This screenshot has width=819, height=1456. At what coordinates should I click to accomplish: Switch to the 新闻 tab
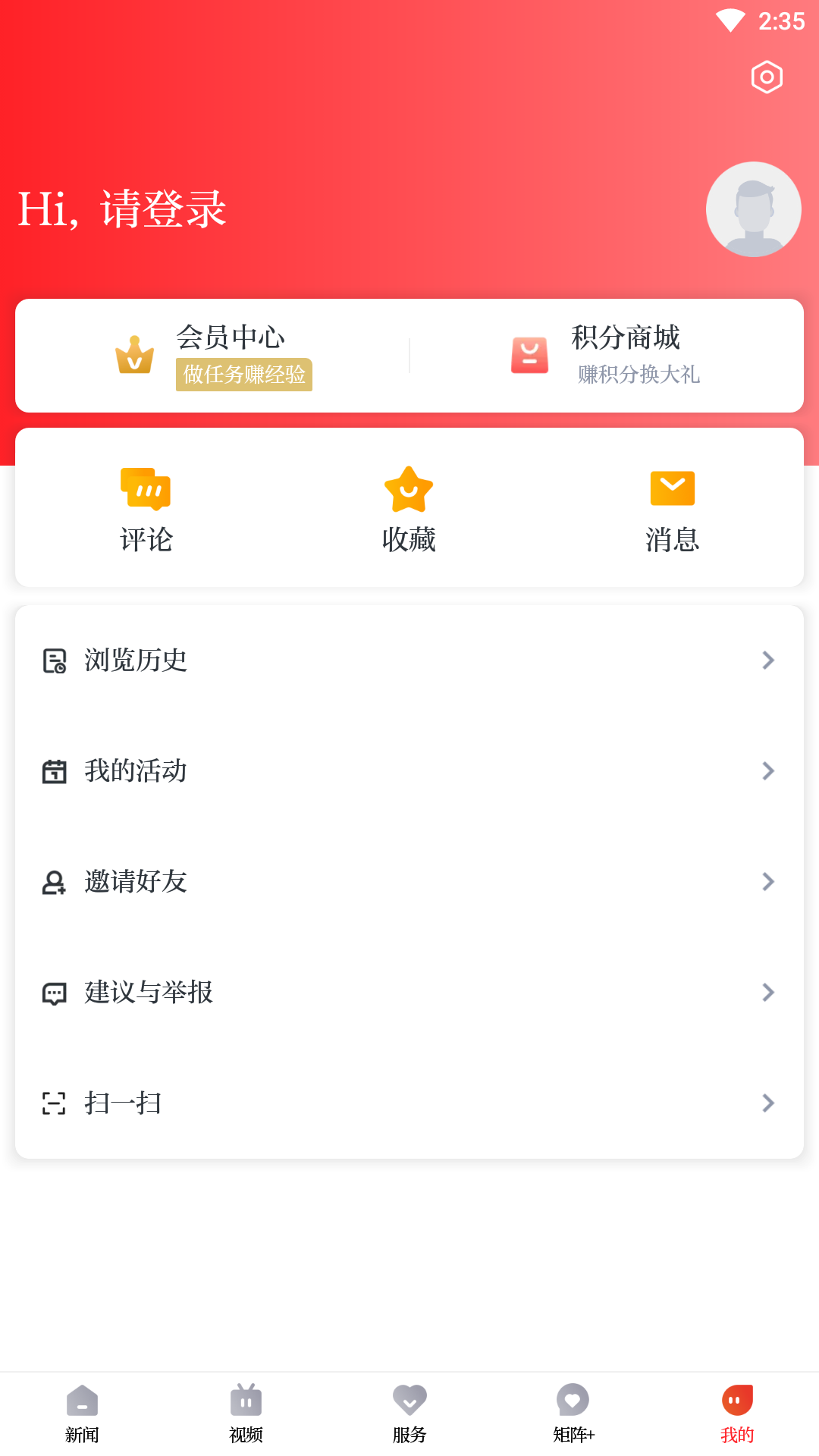82,1414
